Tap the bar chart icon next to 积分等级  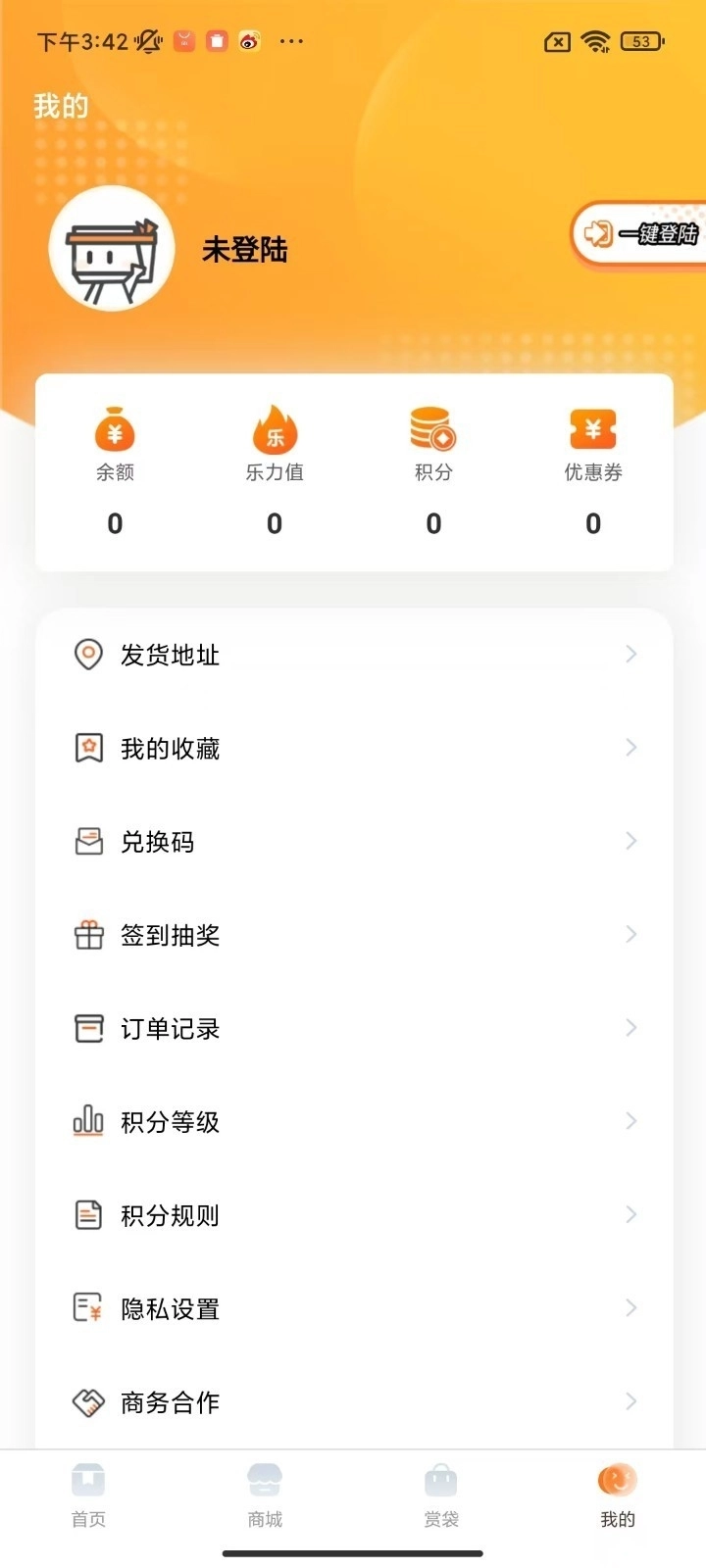click(x=89, y=1121)
